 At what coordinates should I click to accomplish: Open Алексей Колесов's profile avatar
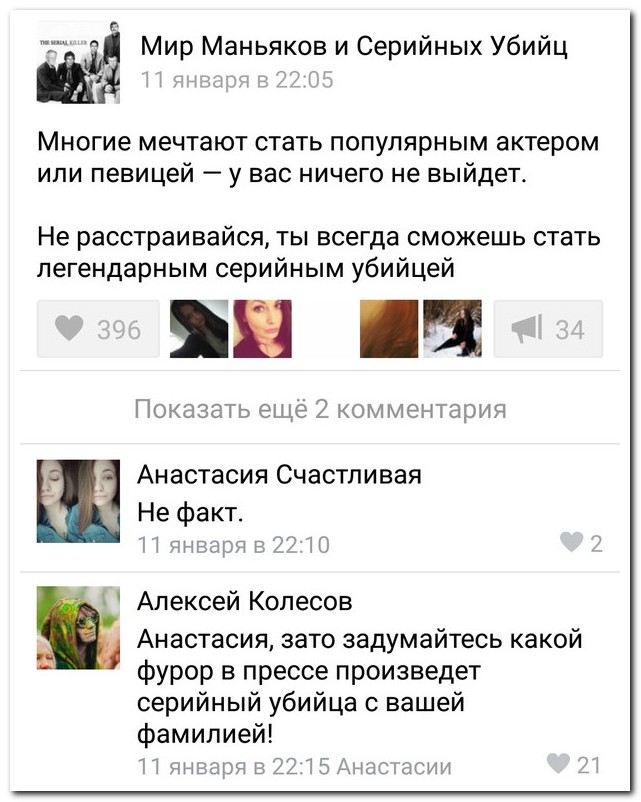tap(78, 627)
